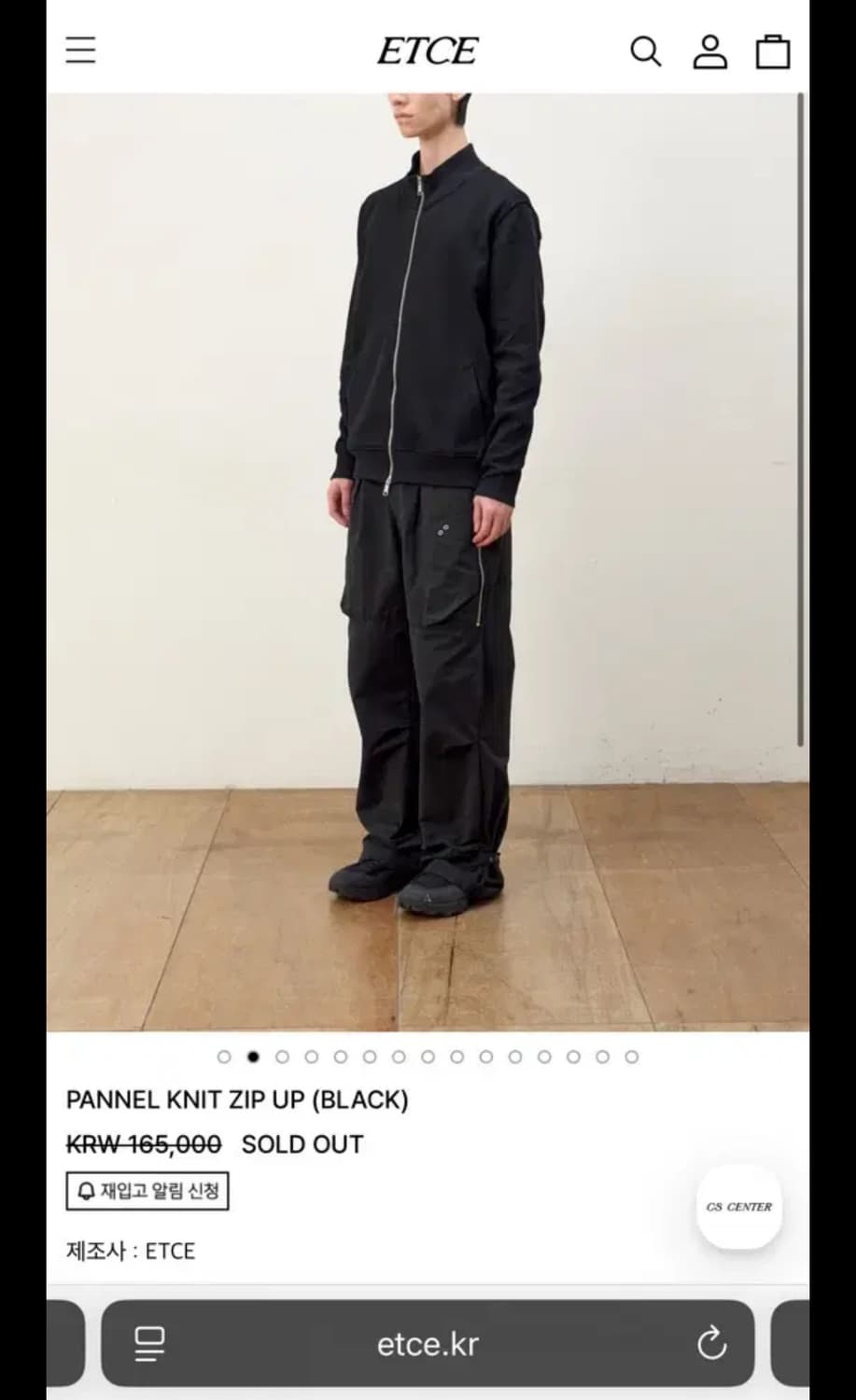Open the CS CENTER support panel
The image size is (856, 1400).
pyautogui.click(x=738, y=1206)
